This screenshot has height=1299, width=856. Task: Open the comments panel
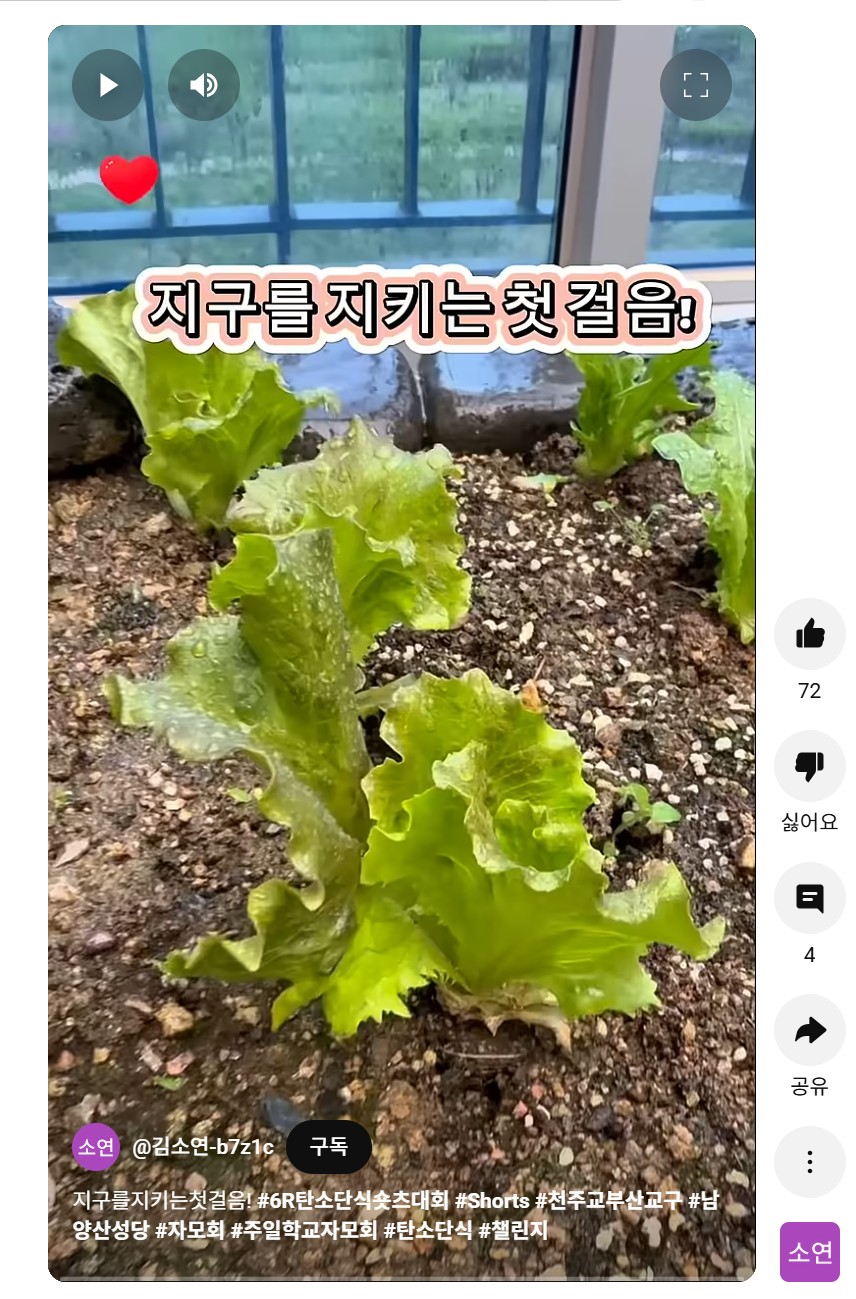point(810,898)
